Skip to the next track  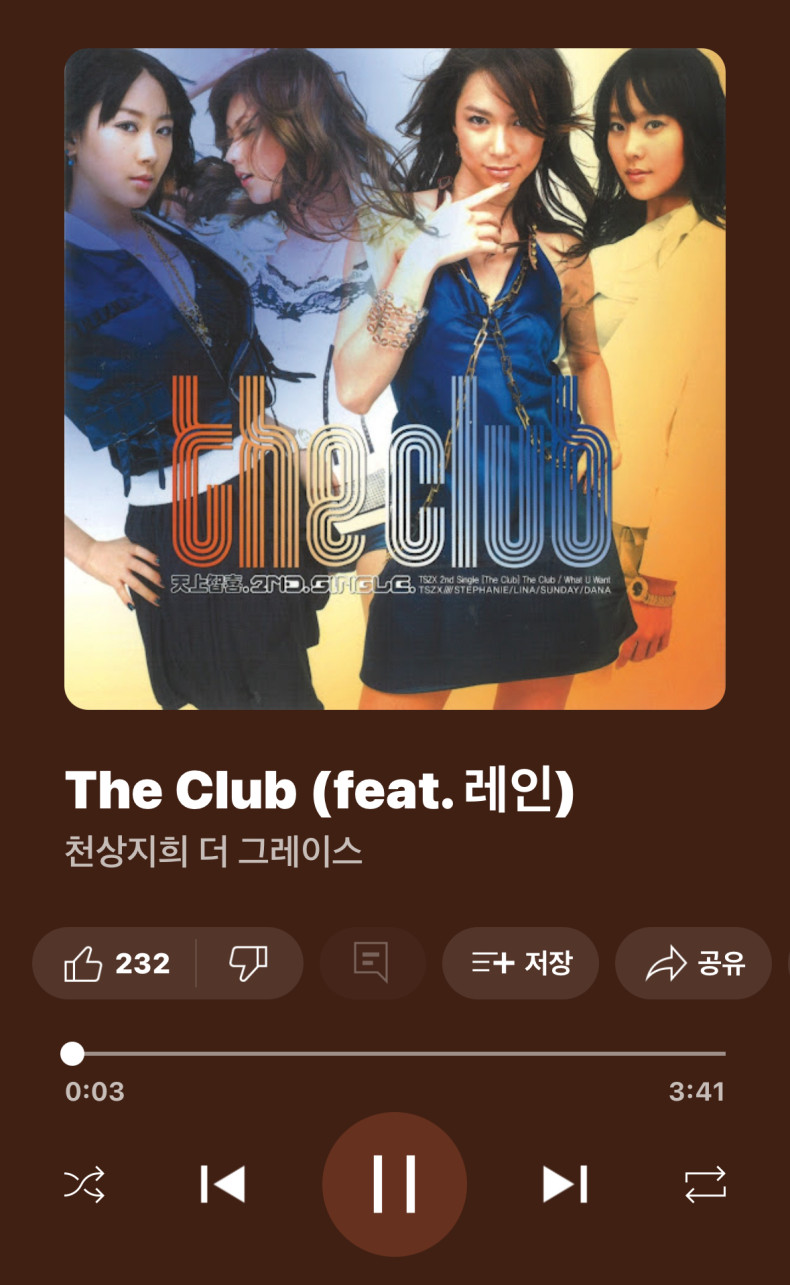tap(565, 1185)
